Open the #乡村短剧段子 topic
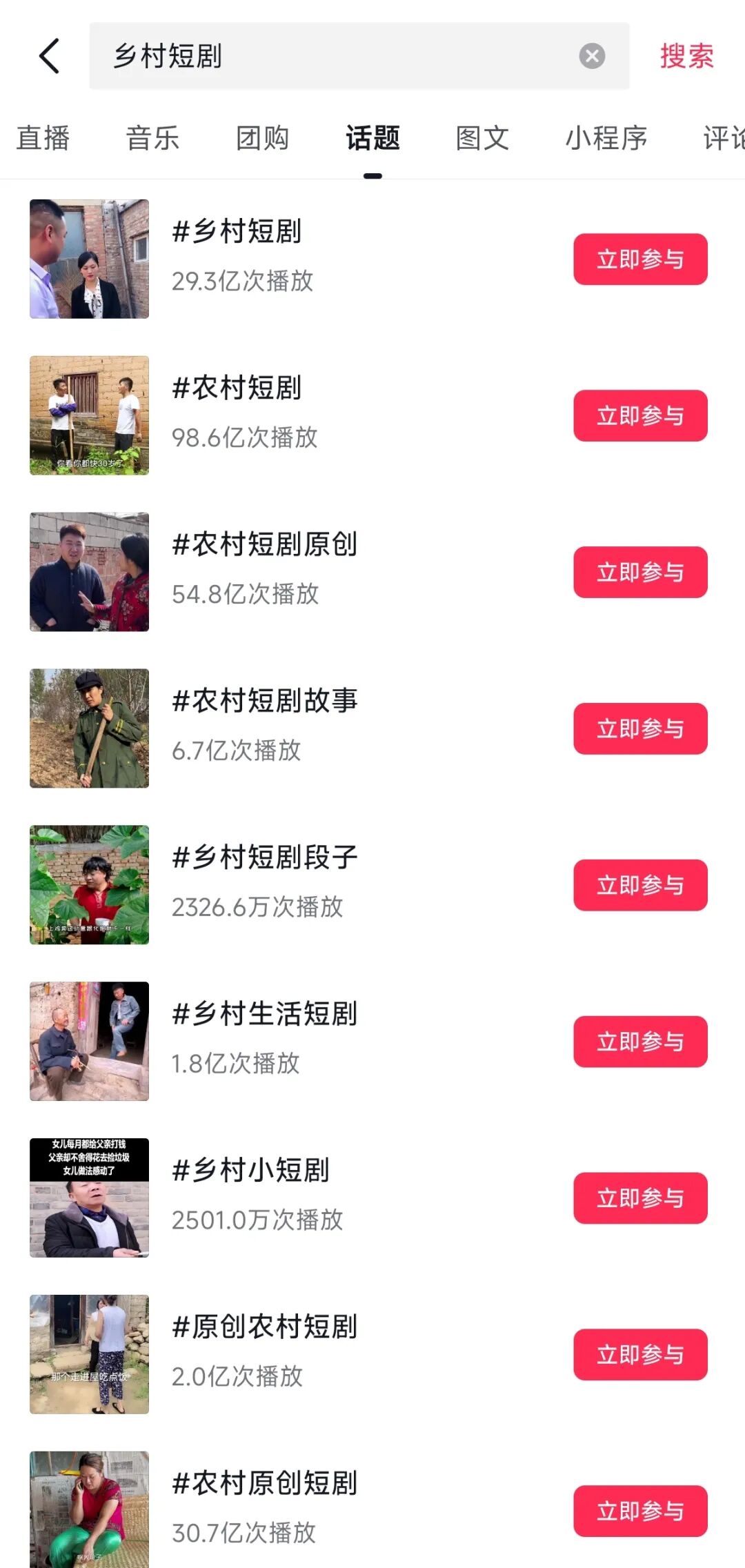745x1568 pixels. [264, 858]
